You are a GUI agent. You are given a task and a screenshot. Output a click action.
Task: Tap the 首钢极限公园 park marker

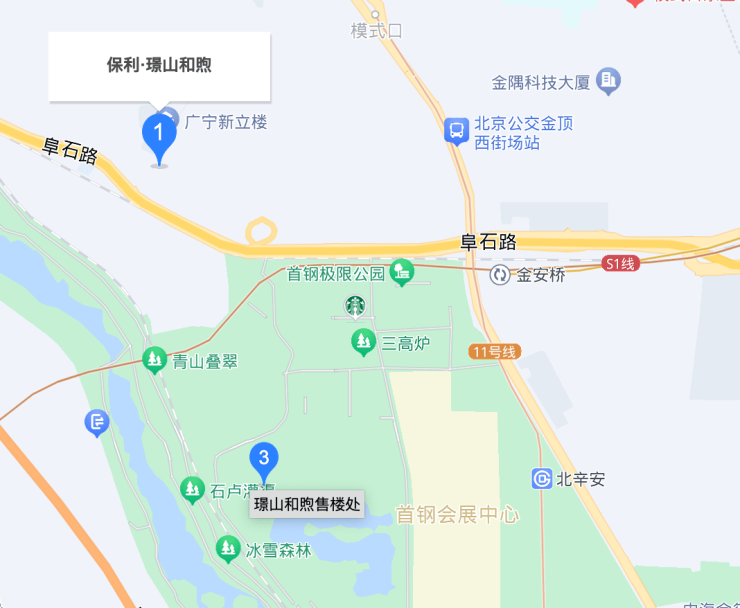pos(402,271)
